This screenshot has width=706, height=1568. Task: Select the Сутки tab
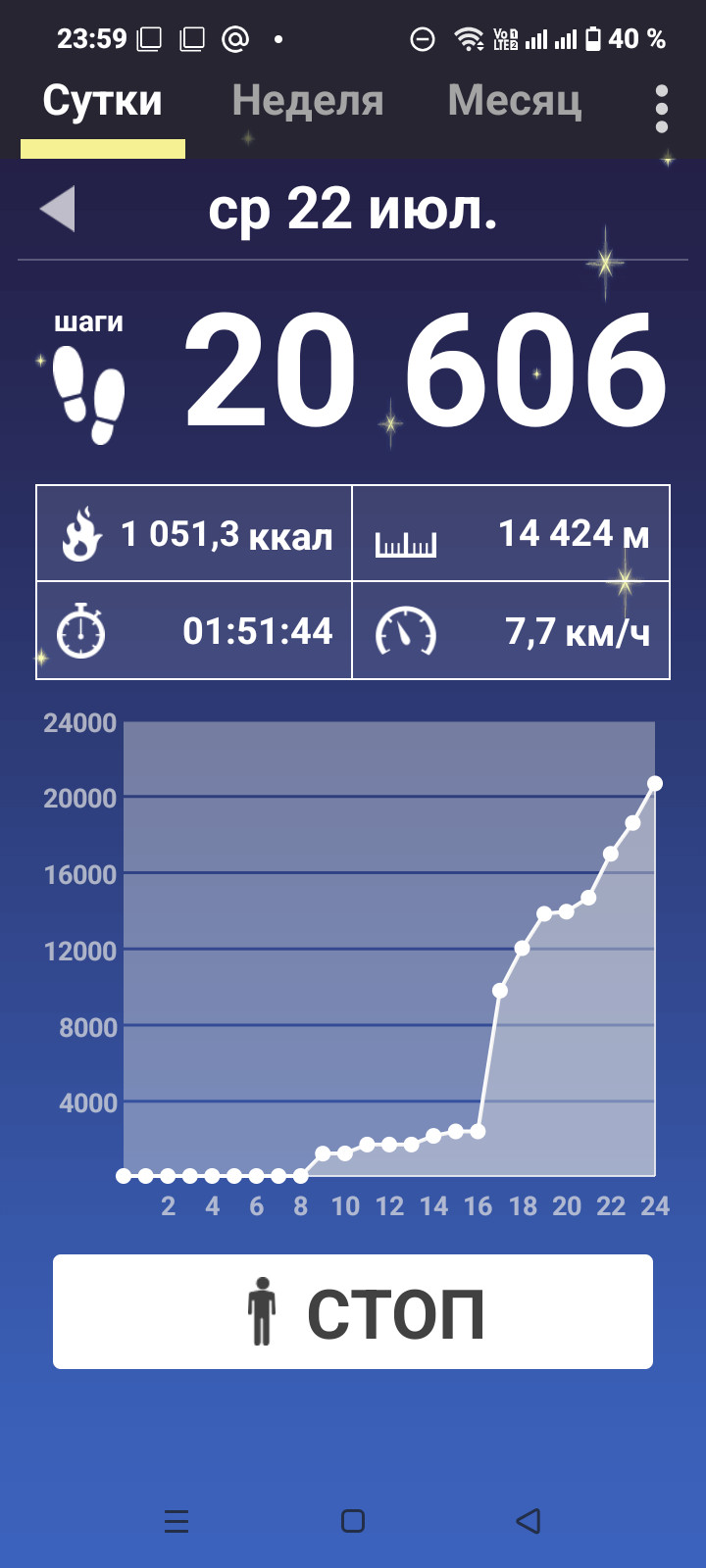pos(102,102)
